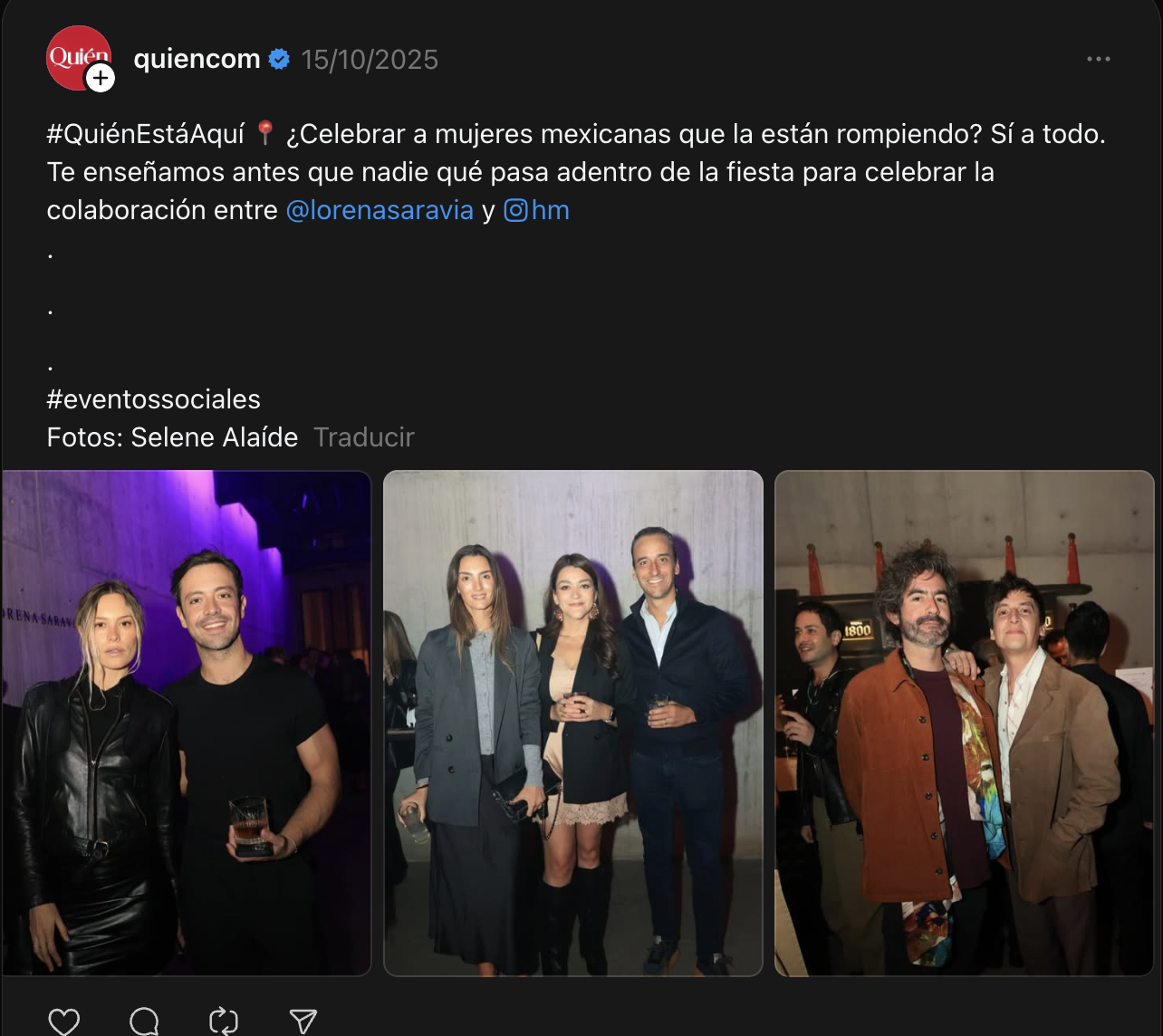Viewport: 1163px width, 1036px height.
Task: Open the photo with the orange jacket
Action: (963, 723)
